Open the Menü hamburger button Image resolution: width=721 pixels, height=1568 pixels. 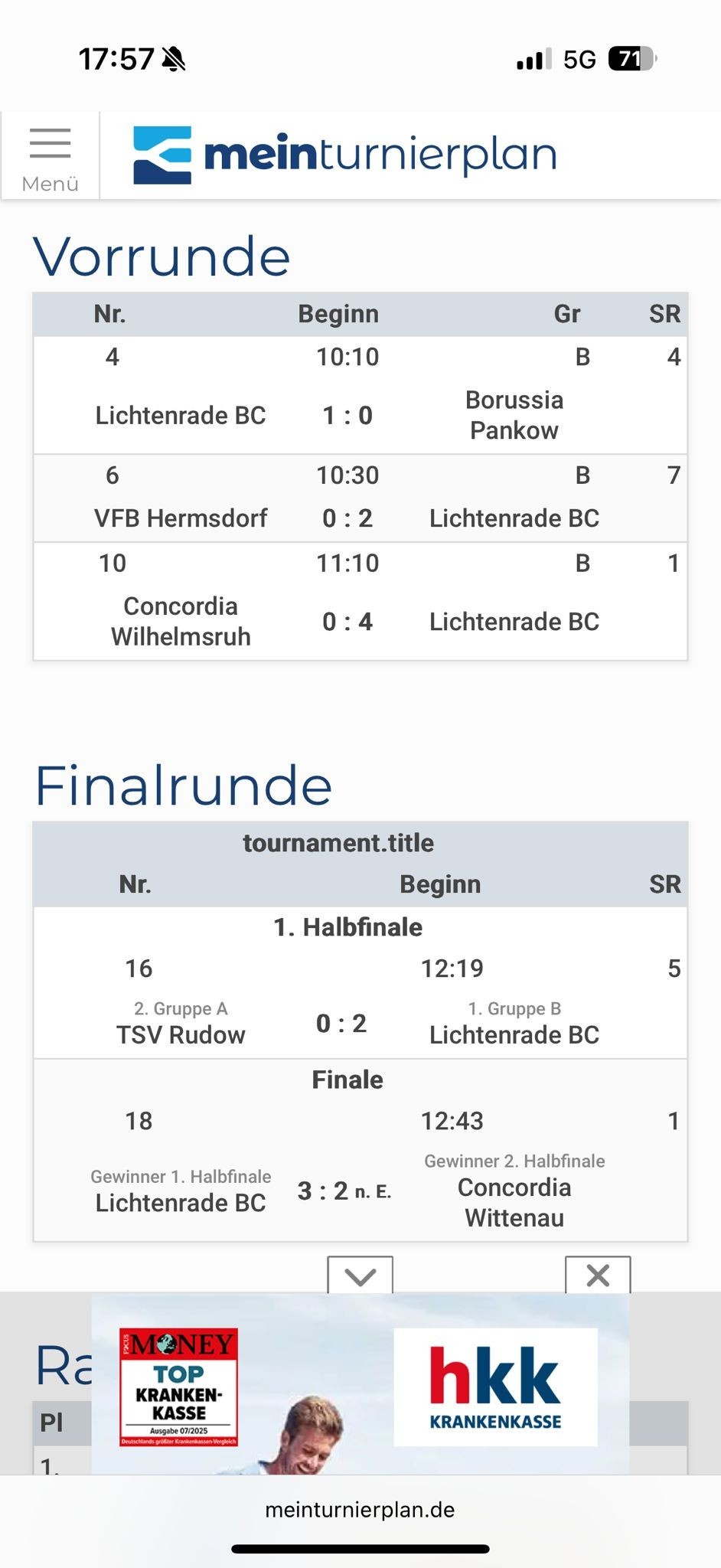point(51,157)
